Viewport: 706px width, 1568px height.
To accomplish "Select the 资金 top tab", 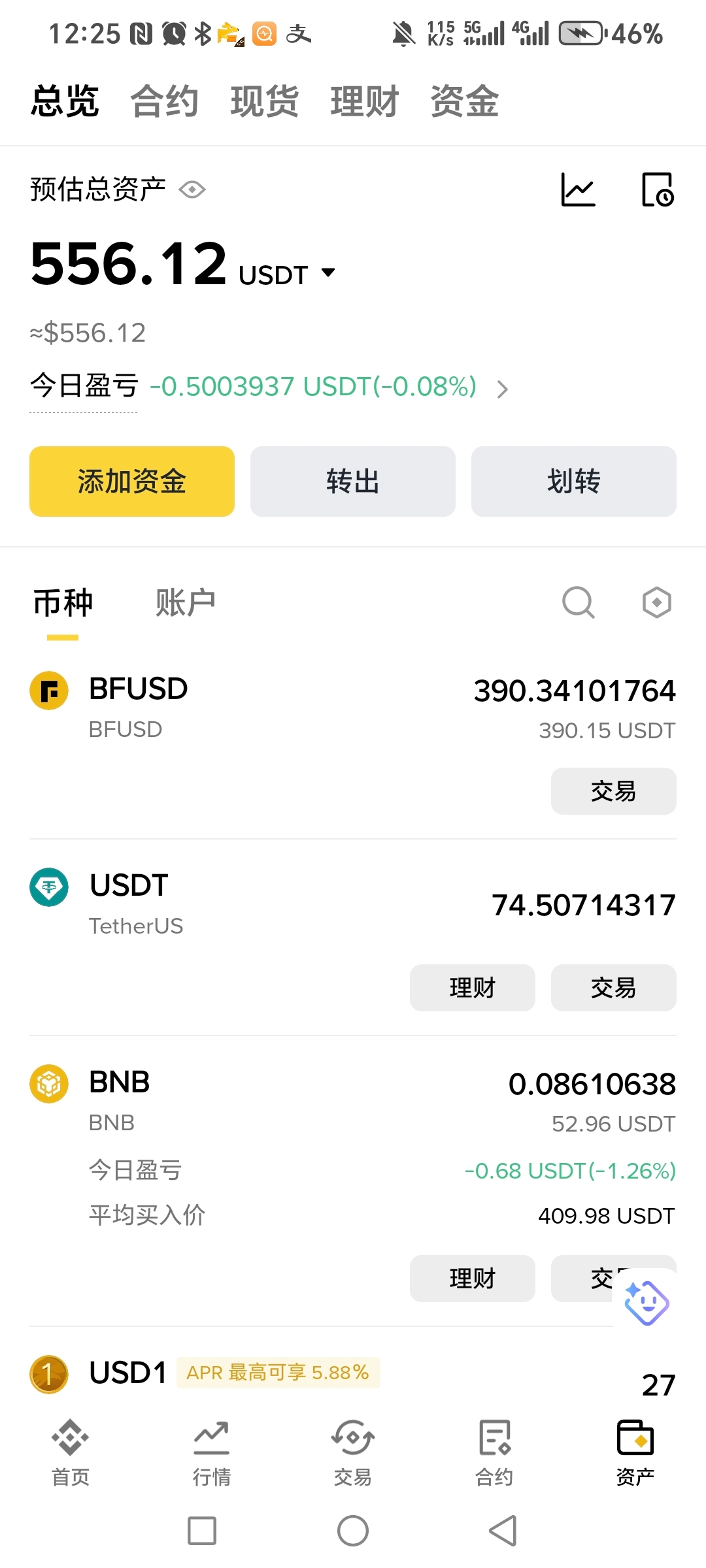I will point(465,102).
